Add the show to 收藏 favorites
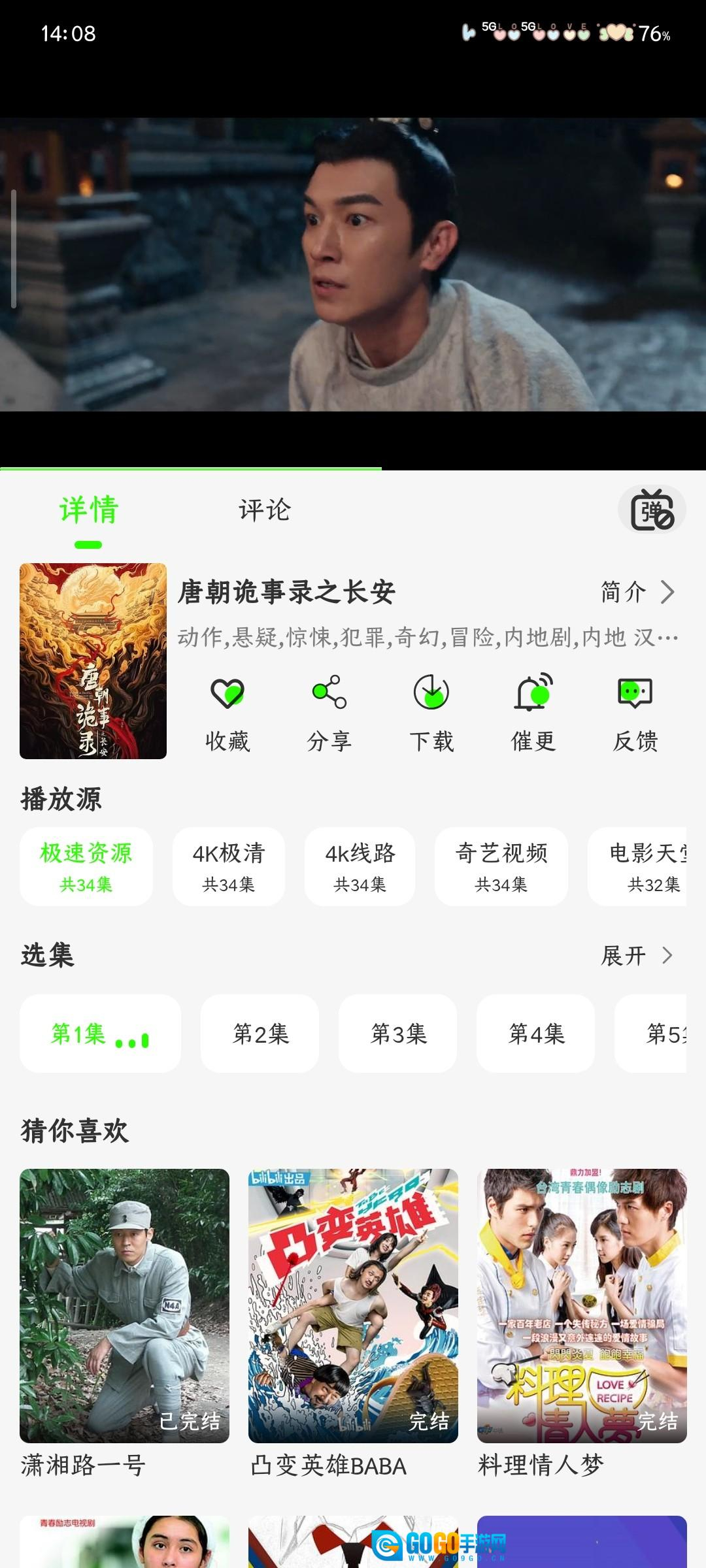 click(227, 712)
